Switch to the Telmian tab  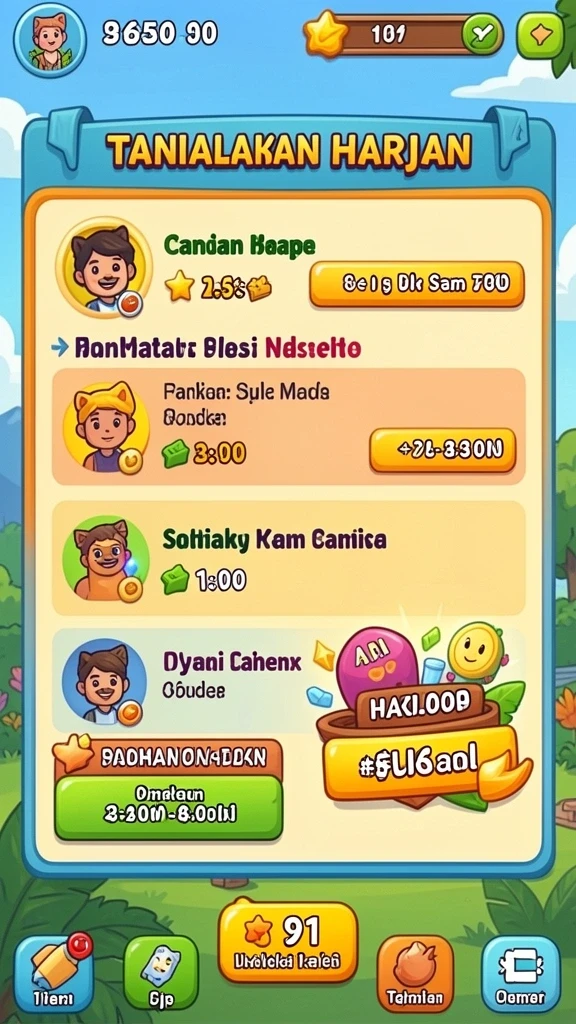415,972
